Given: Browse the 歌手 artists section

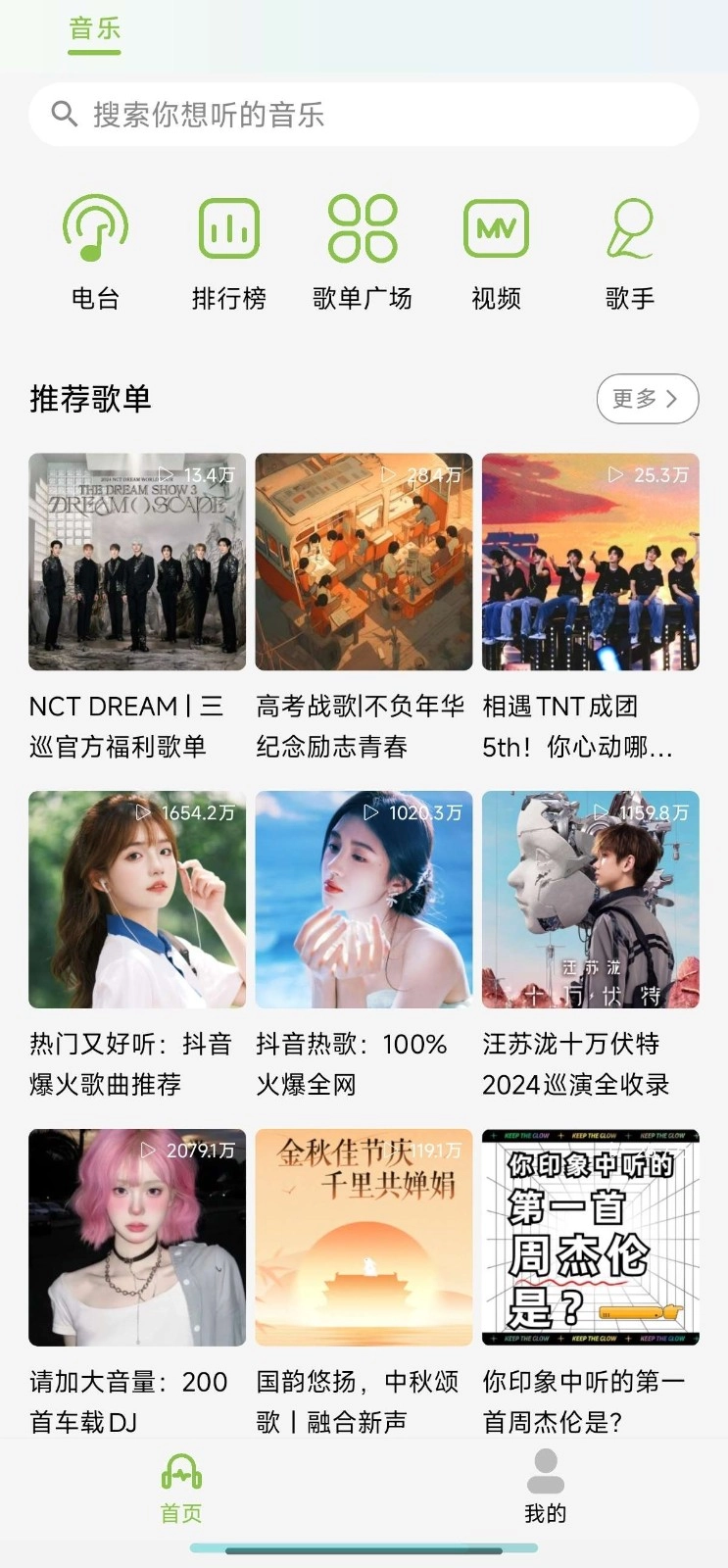Looking at the screenshot, I should [629, 251].
